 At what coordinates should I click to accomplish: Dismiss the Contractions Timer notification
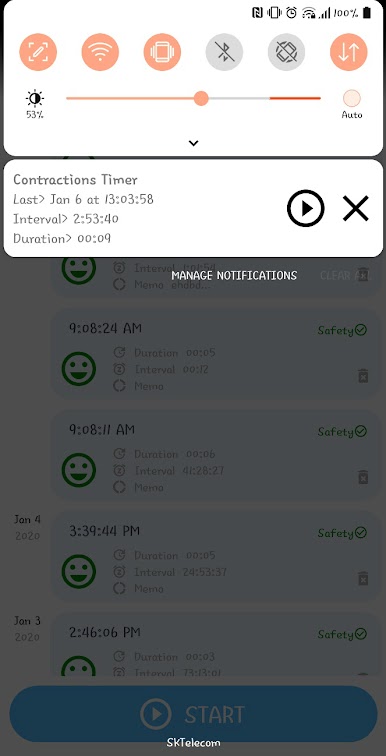(356, 208)
